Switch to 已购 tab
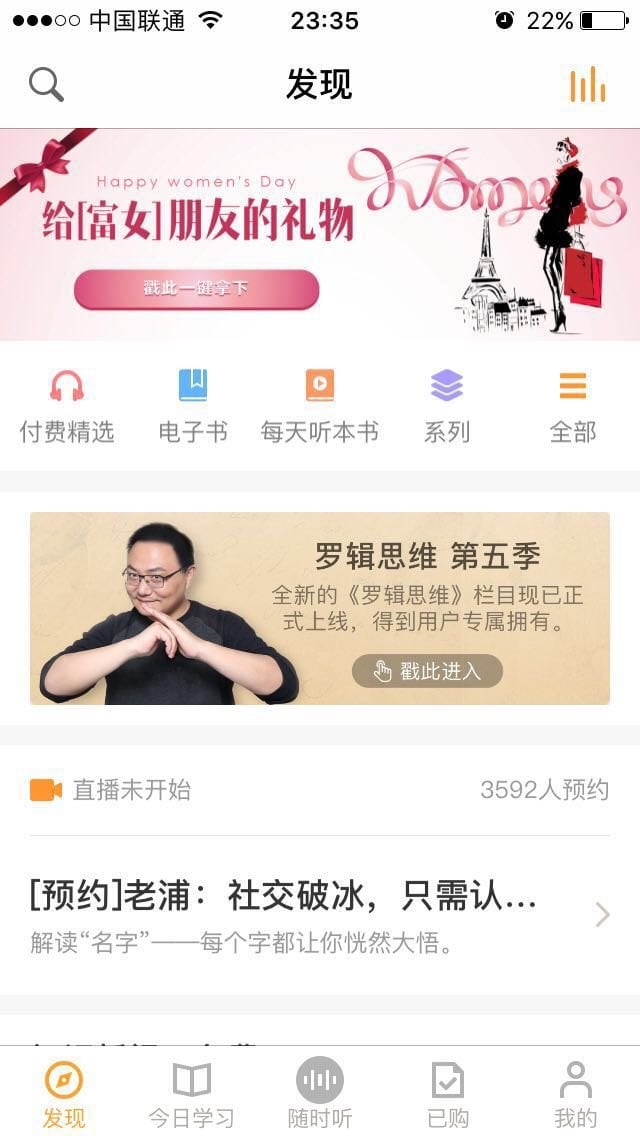Image resolution: width=640 pixels, height=1136 pixels. (447, 1094)
